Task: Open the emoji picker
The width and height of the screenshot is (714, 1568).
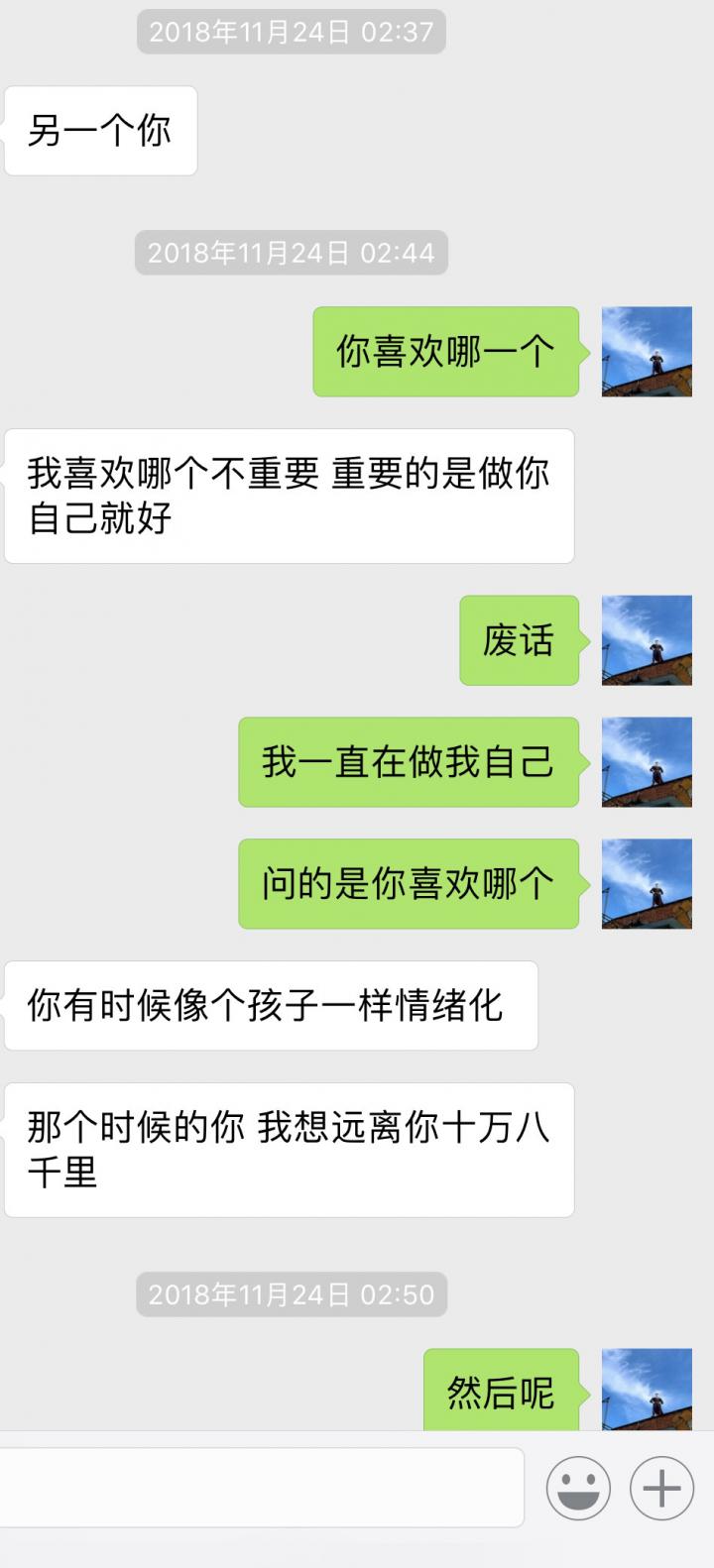Action: tap(578, 1488)
